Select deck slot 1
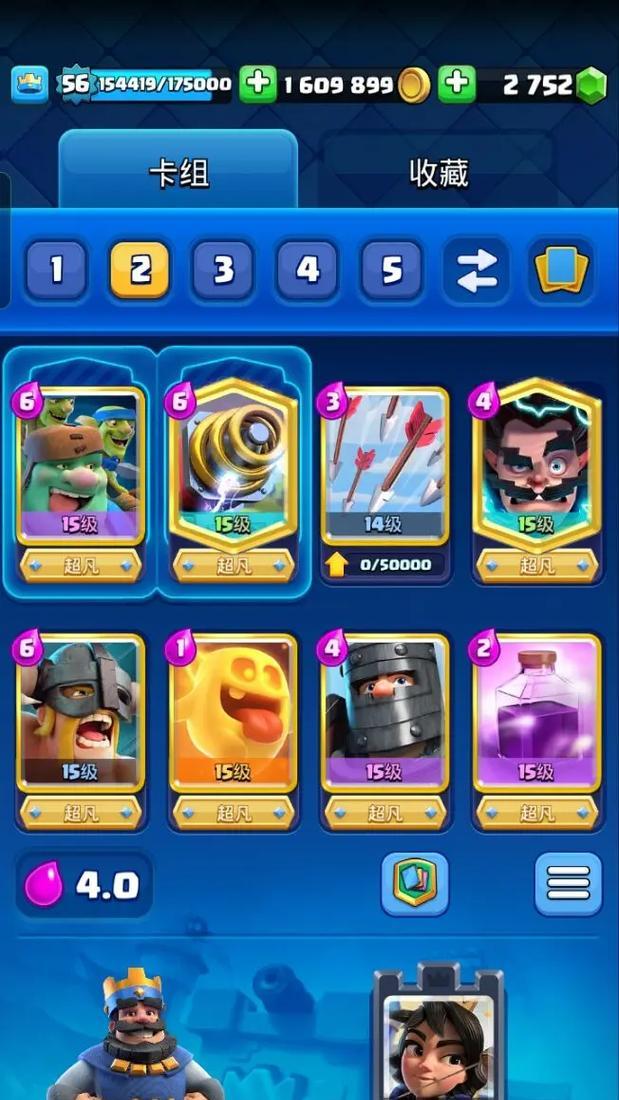This screenshot has height=1100, width=619. pos(56,270)
